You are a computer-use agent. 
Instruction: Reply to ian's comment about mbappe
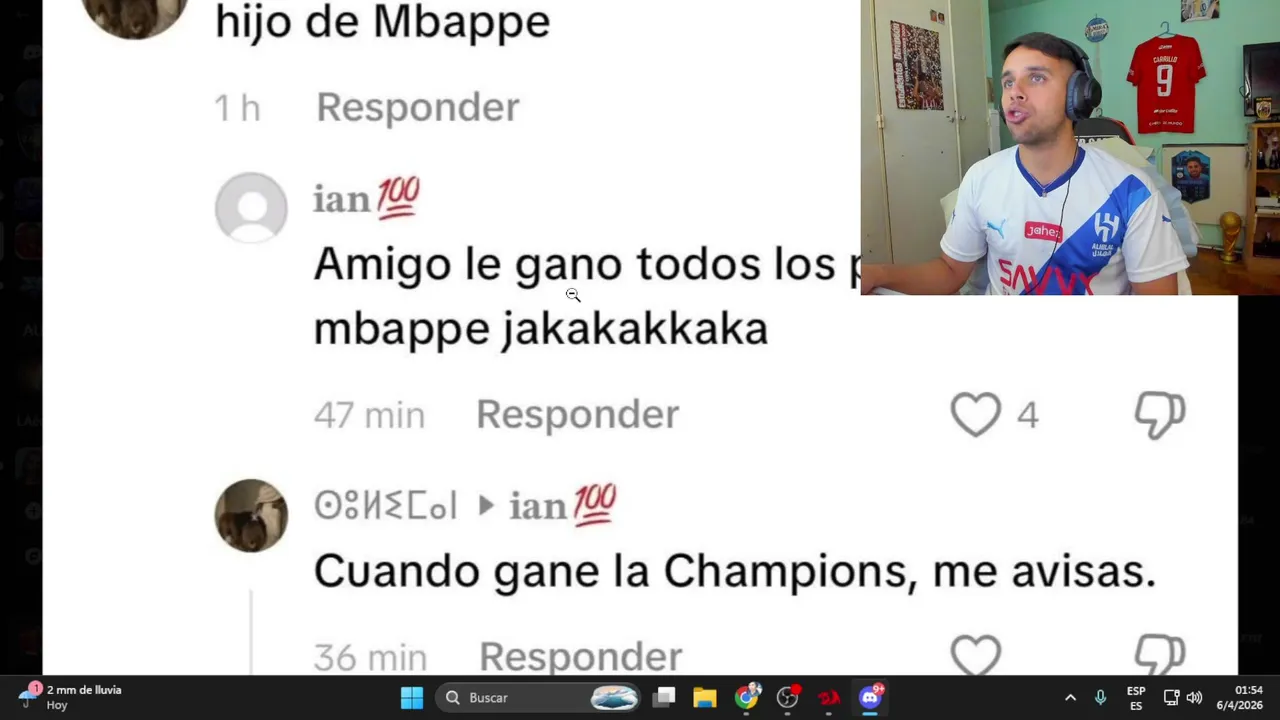pos(577,414)
